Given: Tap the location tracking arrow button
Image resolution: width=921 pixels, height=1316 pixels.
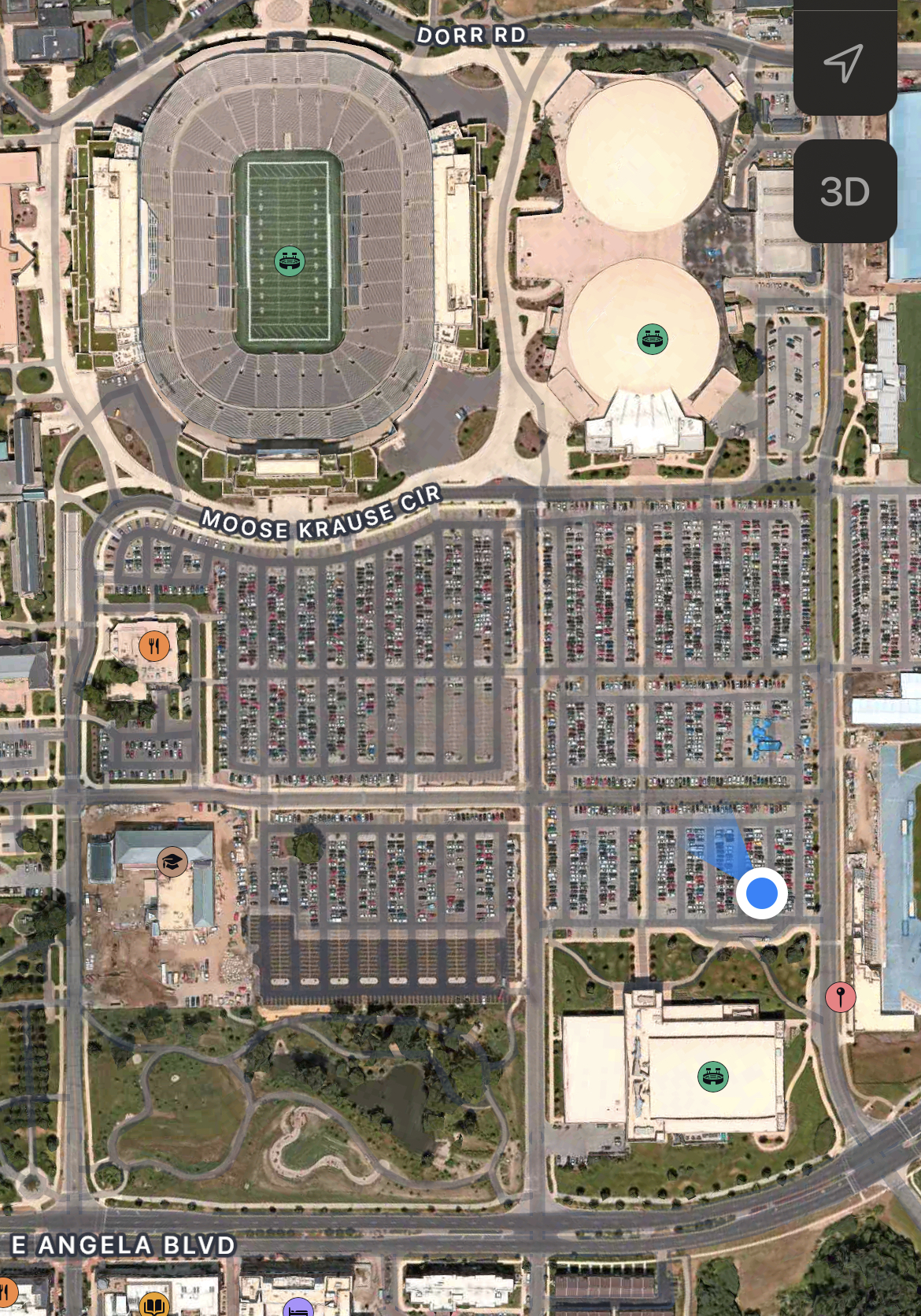Looking at the screenshot, I should tap(844, 63).
